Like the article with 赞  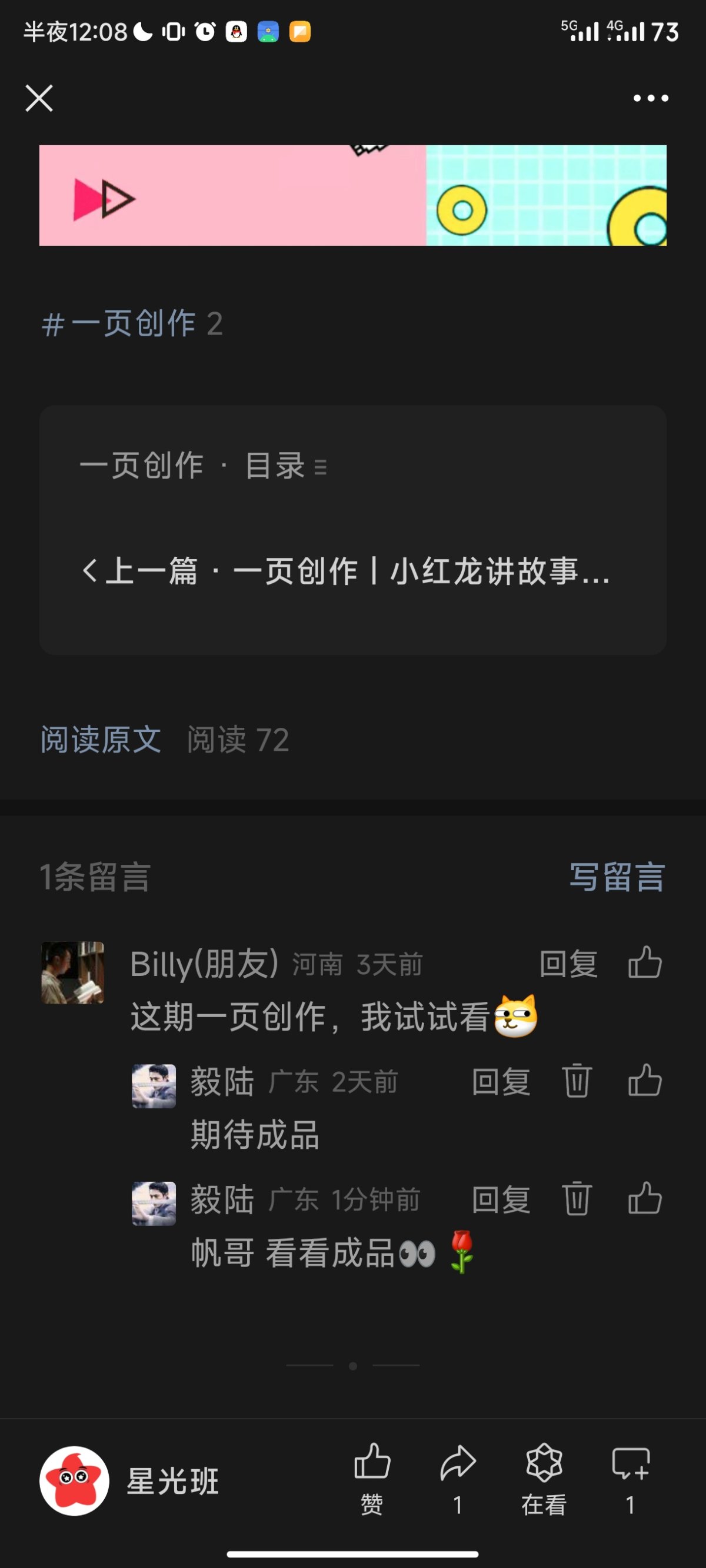click(x=372, y=1478)
